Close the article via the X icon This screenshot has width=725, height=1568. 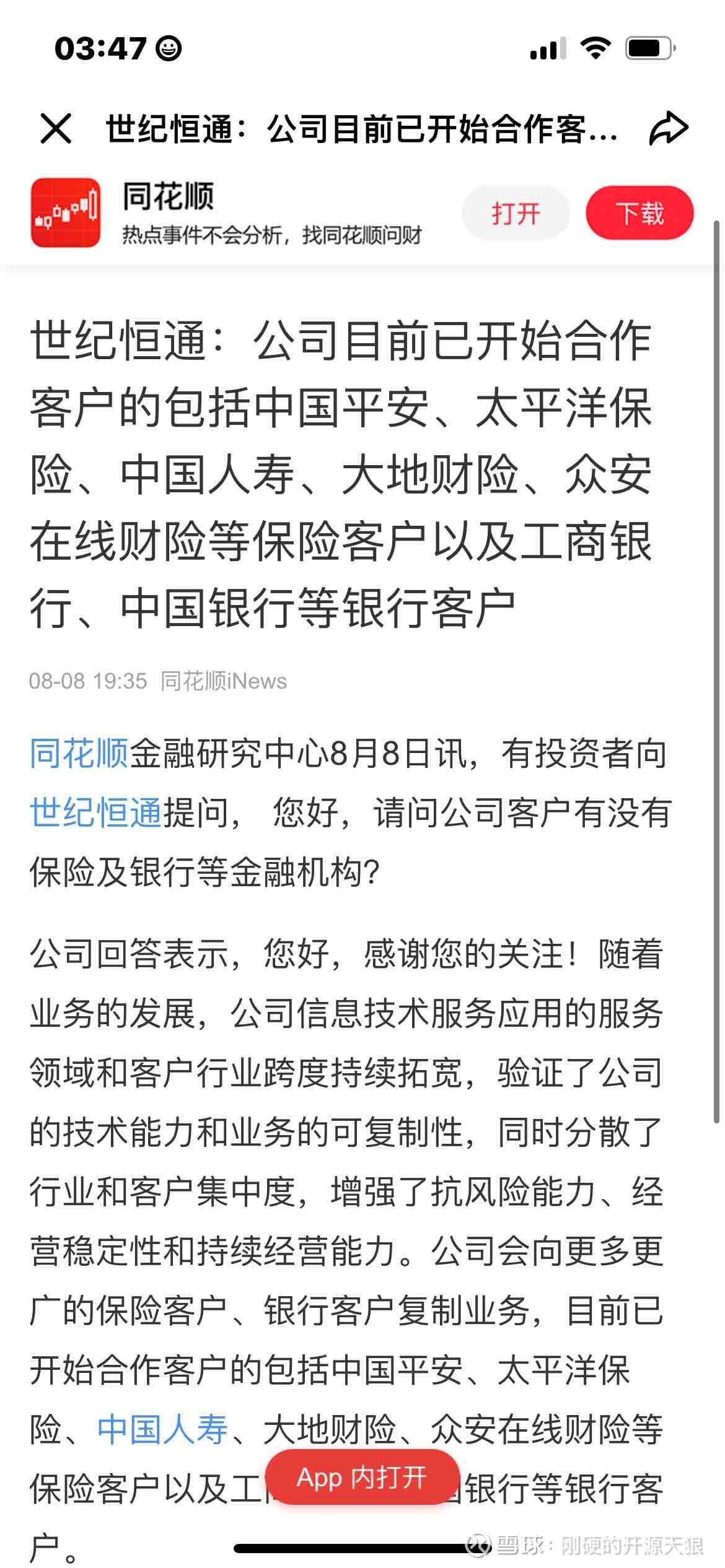(x=56, y=128)
